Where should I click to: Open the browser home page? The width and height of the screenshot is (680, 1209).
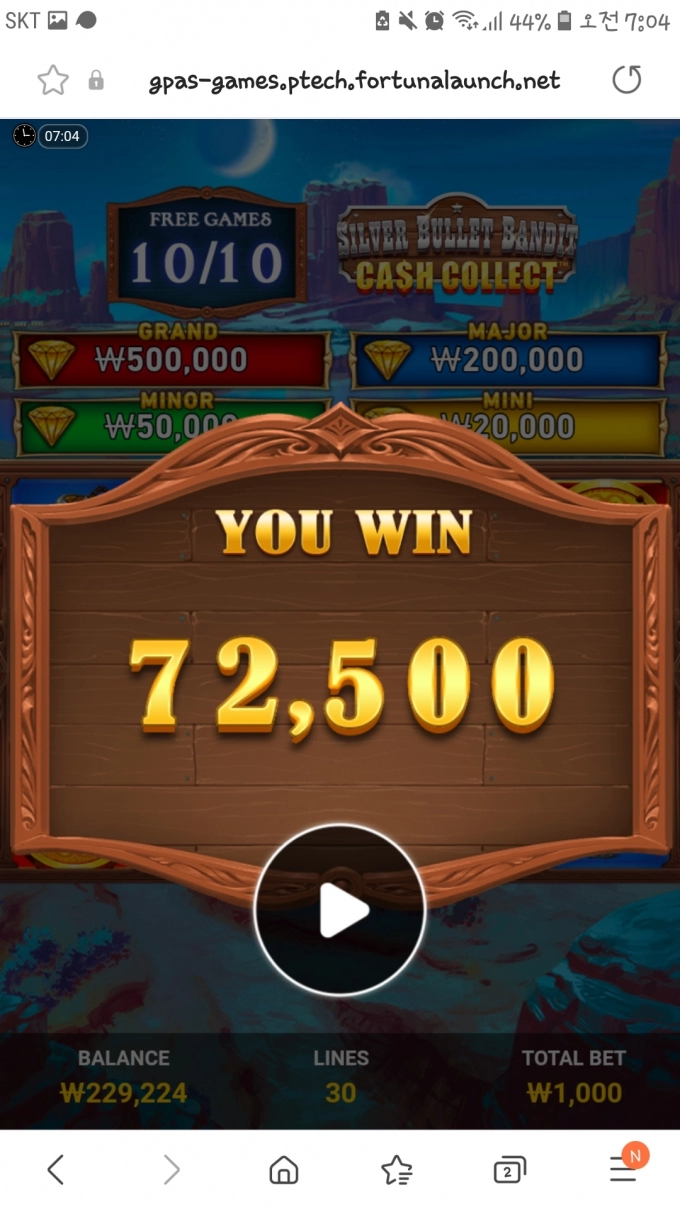tap(284, 1168)
